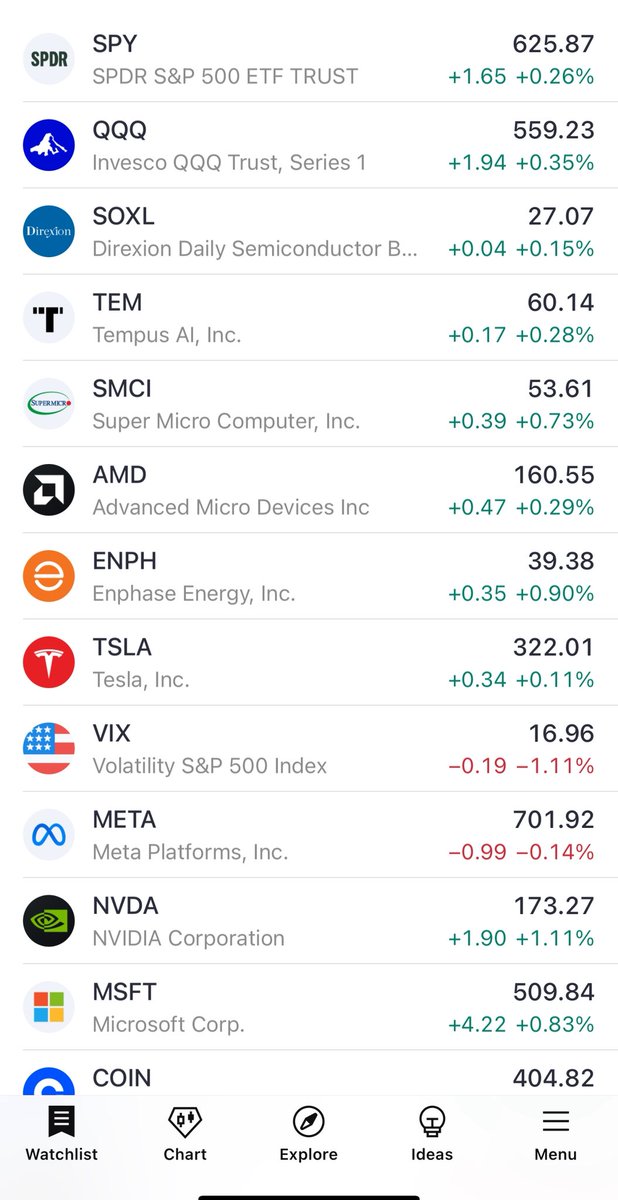
Task: Open META Meta Platforms row
Action: (309, 833)
